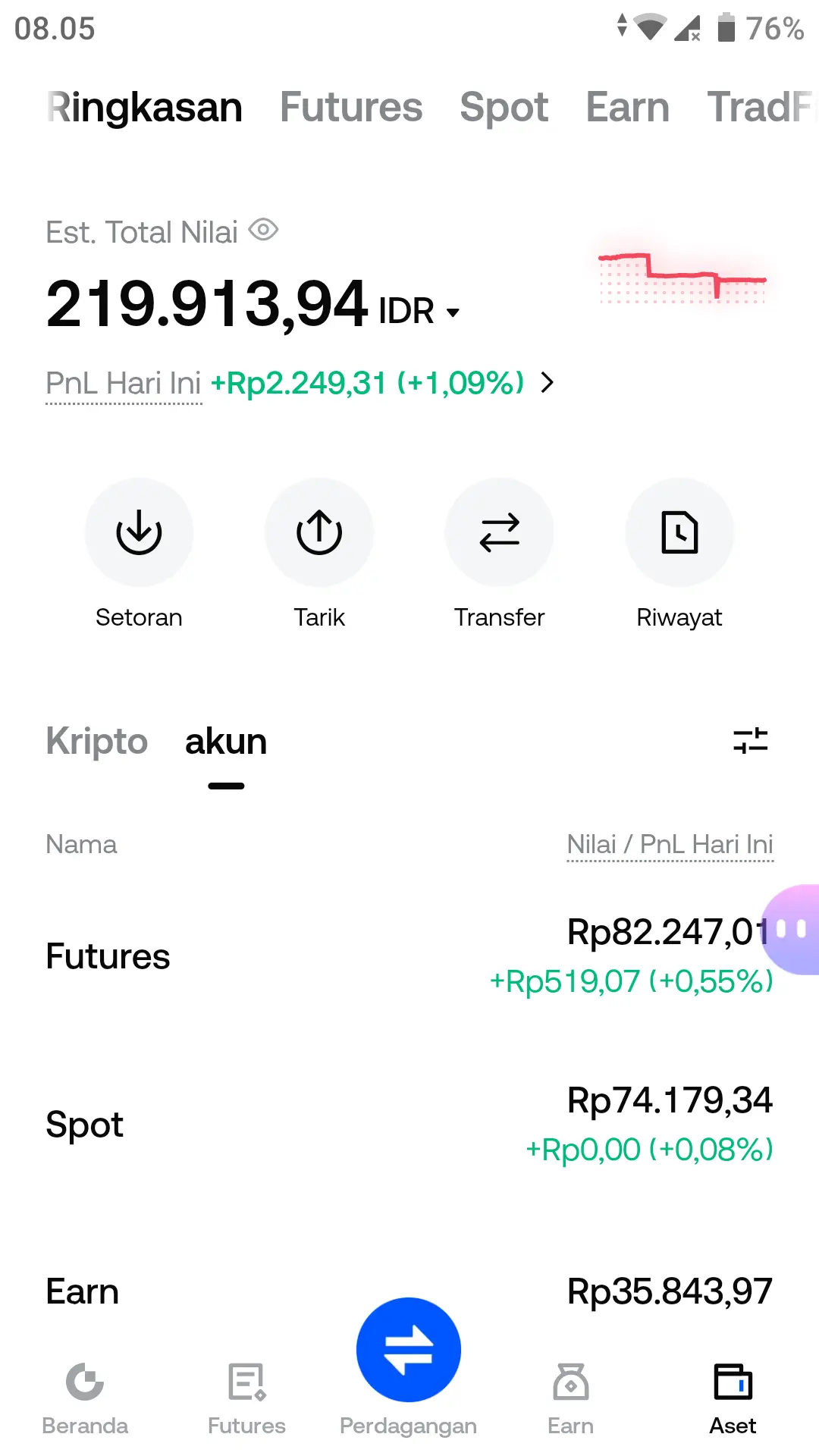This screenshot has width=819, height=1456.
Task: Open today's PnL details
Action: pyautogui.click(x=547, y=383)
